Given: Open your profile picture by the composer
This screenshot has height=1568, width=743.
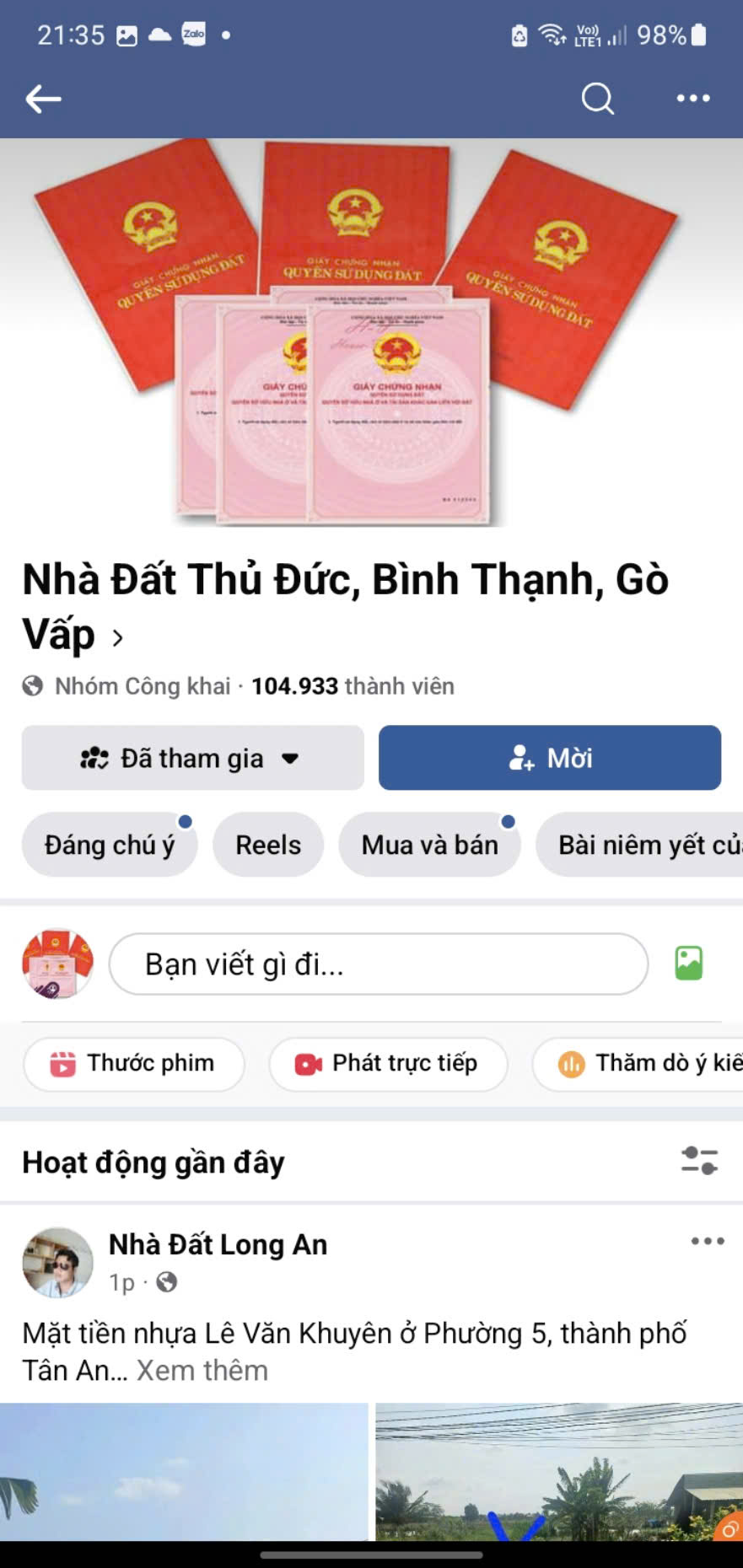Looking at the screenshot, I should [57, 964].
